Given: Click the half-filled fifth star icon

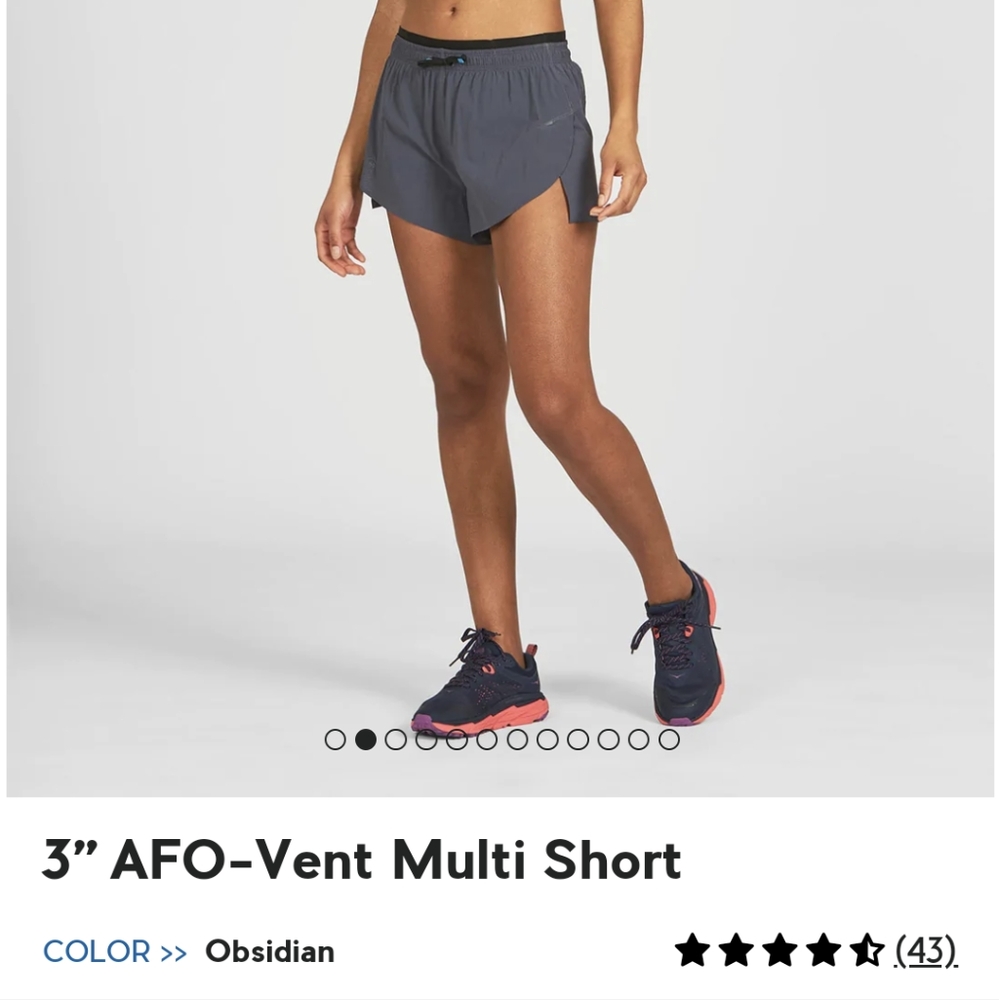Looking at the screenshot, I should point(866,950).
